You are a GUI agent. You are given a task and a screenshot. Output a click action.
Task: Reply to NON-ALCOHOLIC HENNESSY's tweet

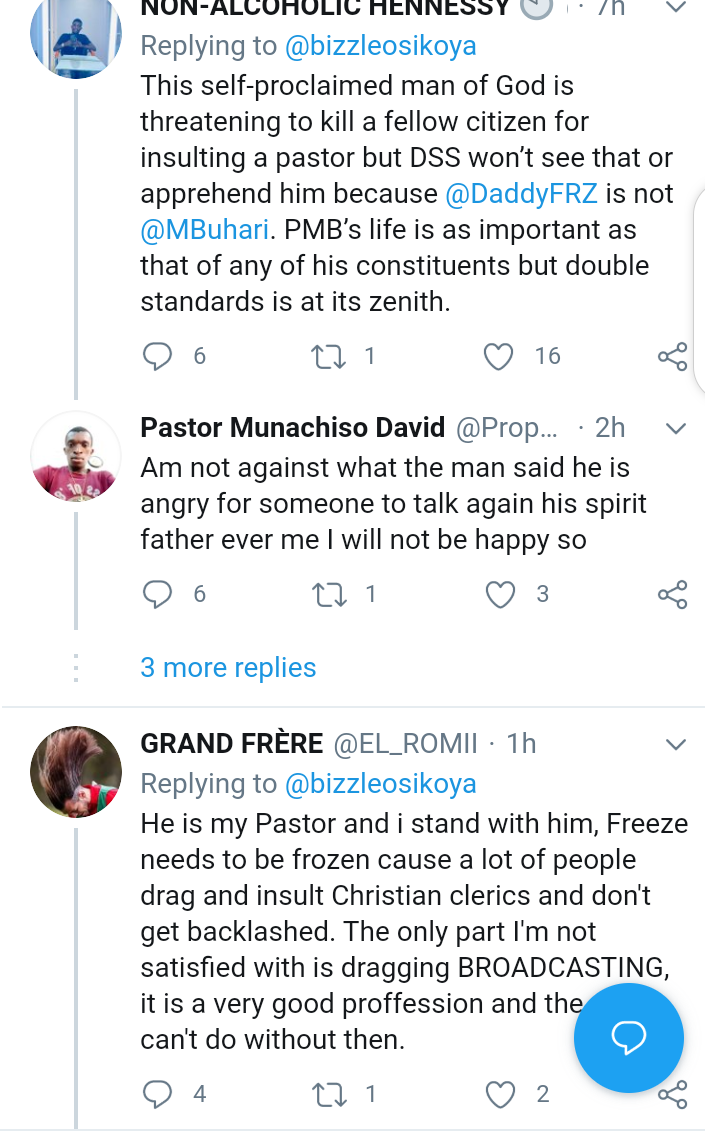pyautogui.click(x=157, y=356)
